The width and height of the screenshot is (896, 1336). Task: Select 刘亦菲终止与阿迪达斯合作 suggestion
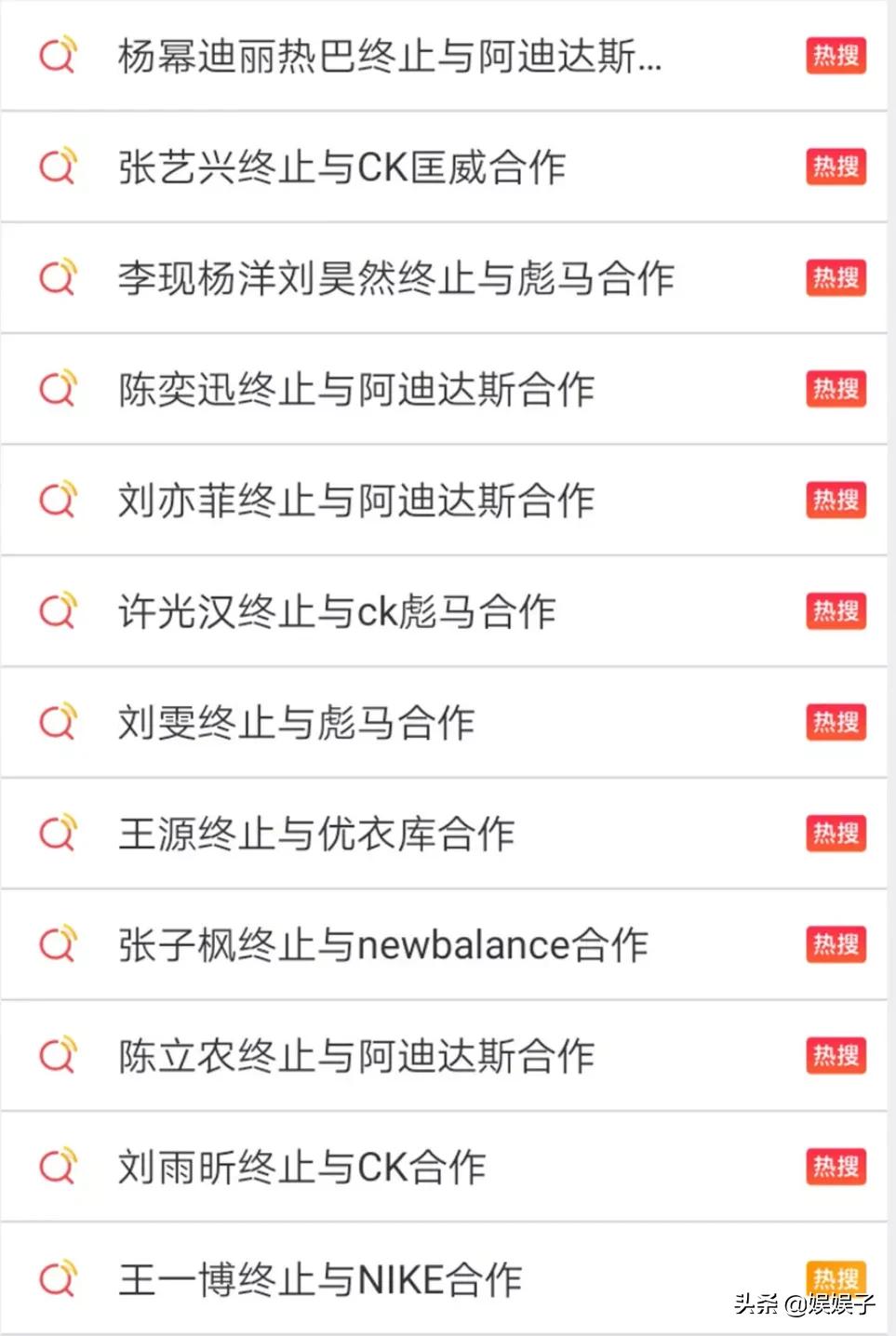point(356,501)
